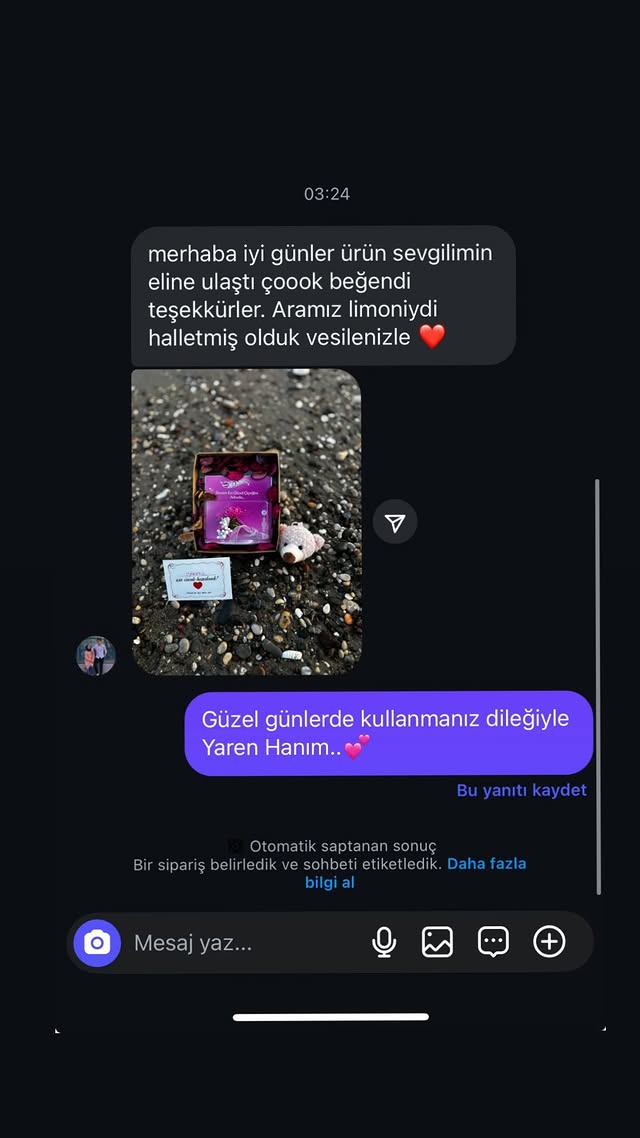Open the photo gallery picker
This screenshot has width=640, height=1138.
pyautogui.click(x=437, y=942)
